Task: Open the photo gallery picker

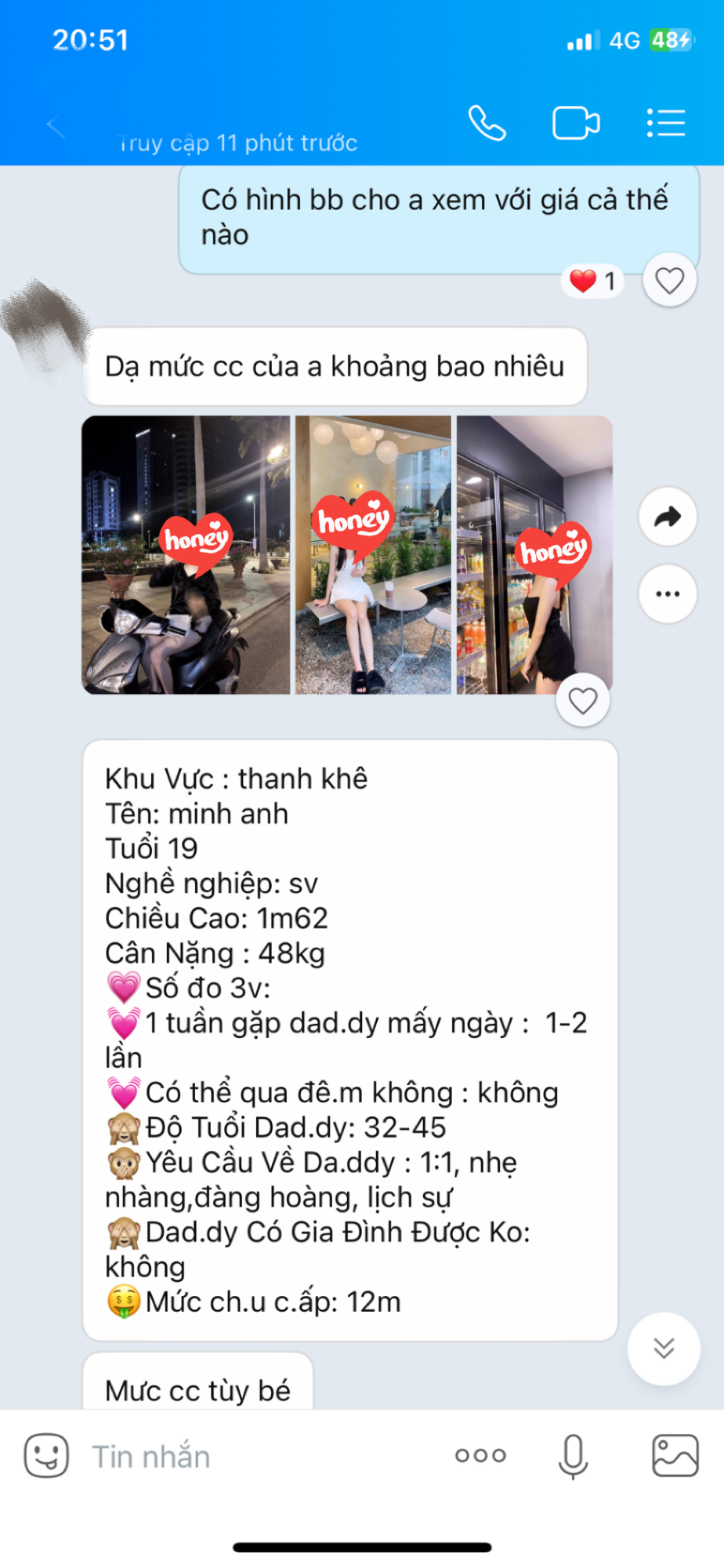Action: click(675, 1456)
